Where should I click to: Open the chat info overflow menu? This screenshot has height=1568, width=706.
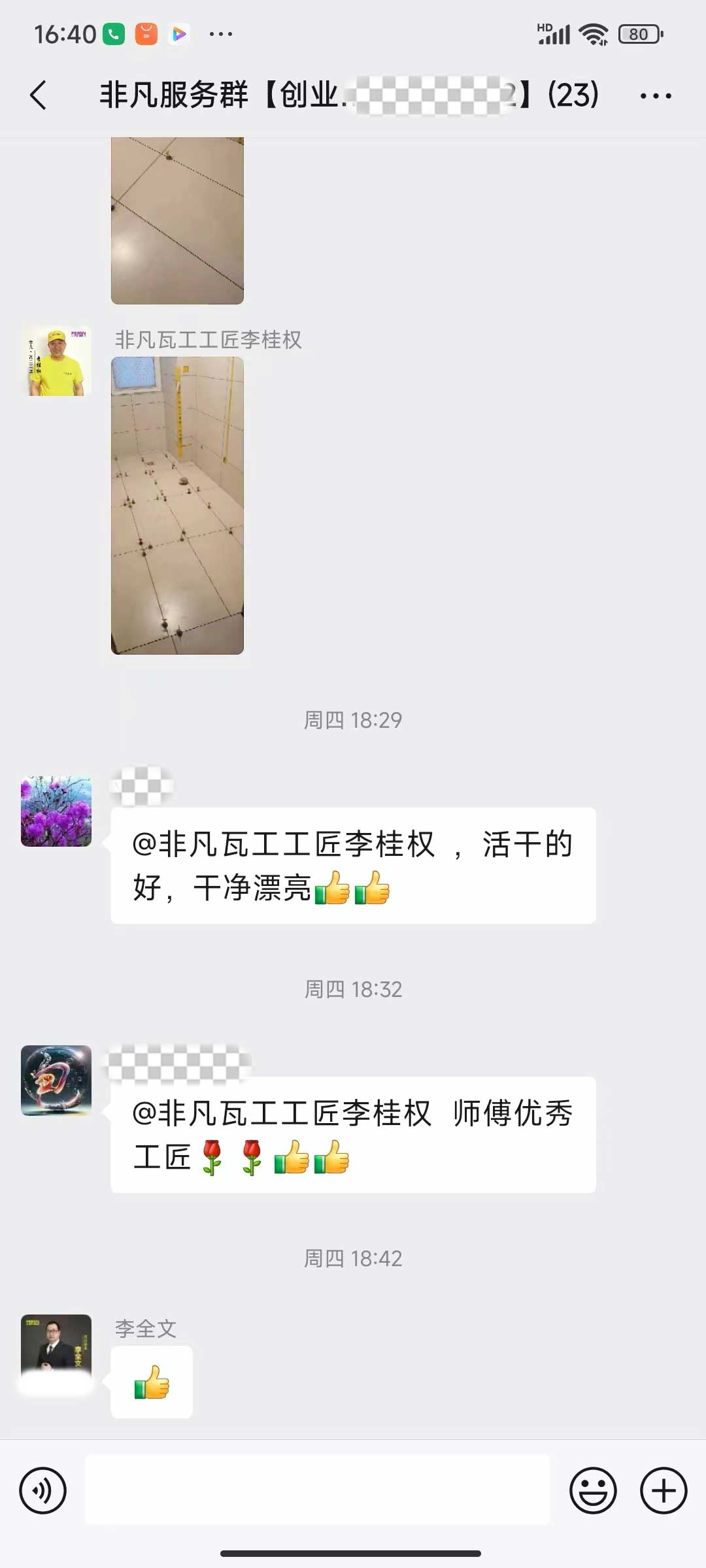point(656,96)
